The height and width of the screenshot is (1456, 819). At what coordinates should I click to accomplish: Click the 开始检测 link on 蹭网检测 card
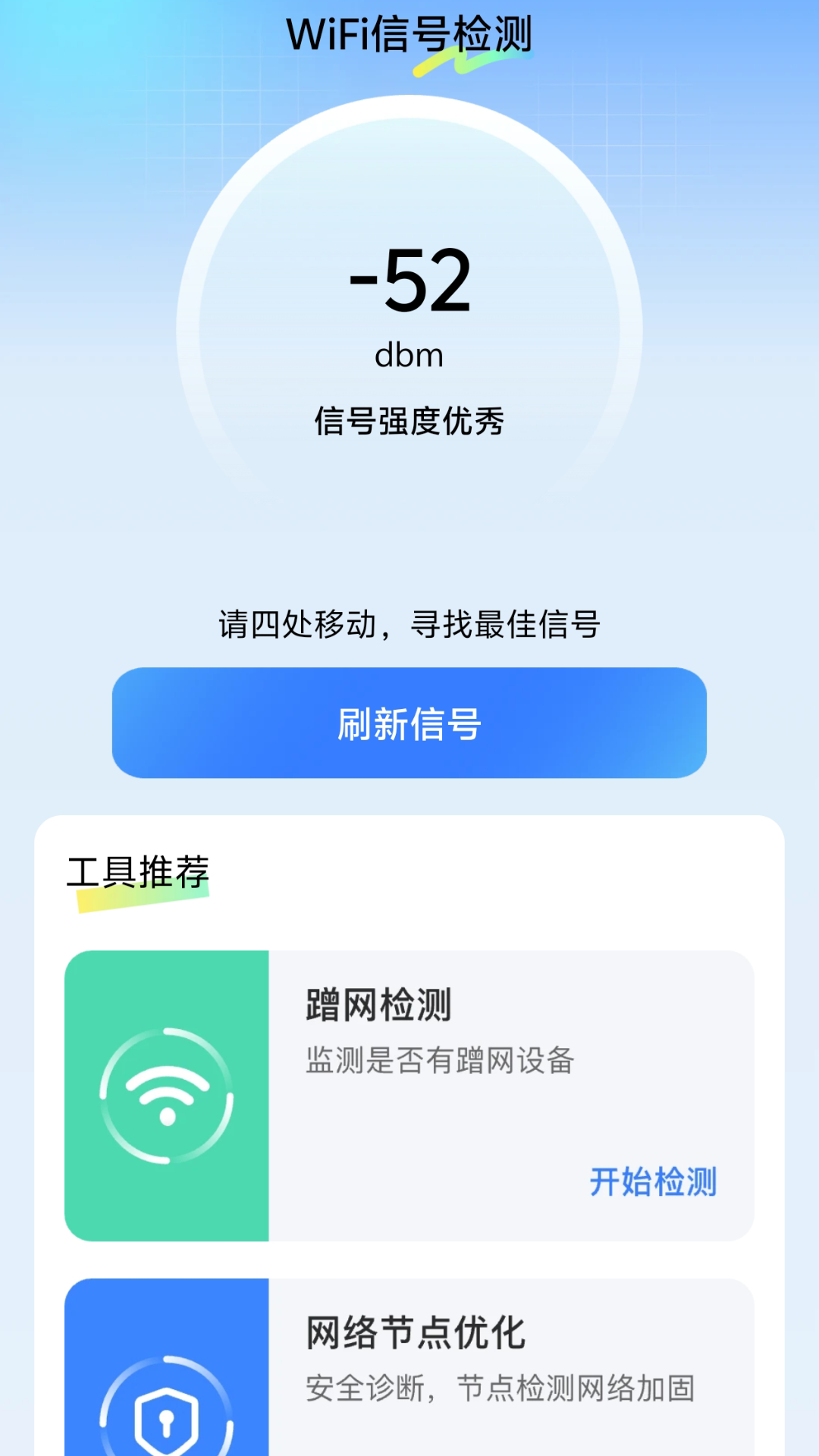pos(655,1179)
